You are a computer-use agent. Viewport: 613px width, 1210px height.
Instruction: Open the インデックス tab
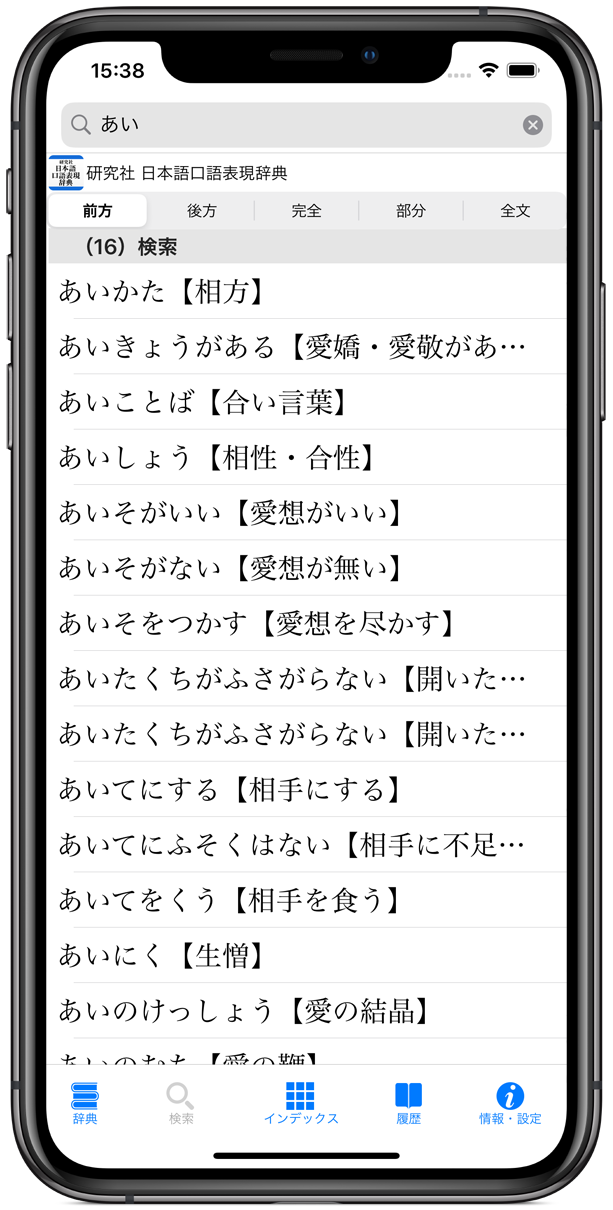[301, 1103]
